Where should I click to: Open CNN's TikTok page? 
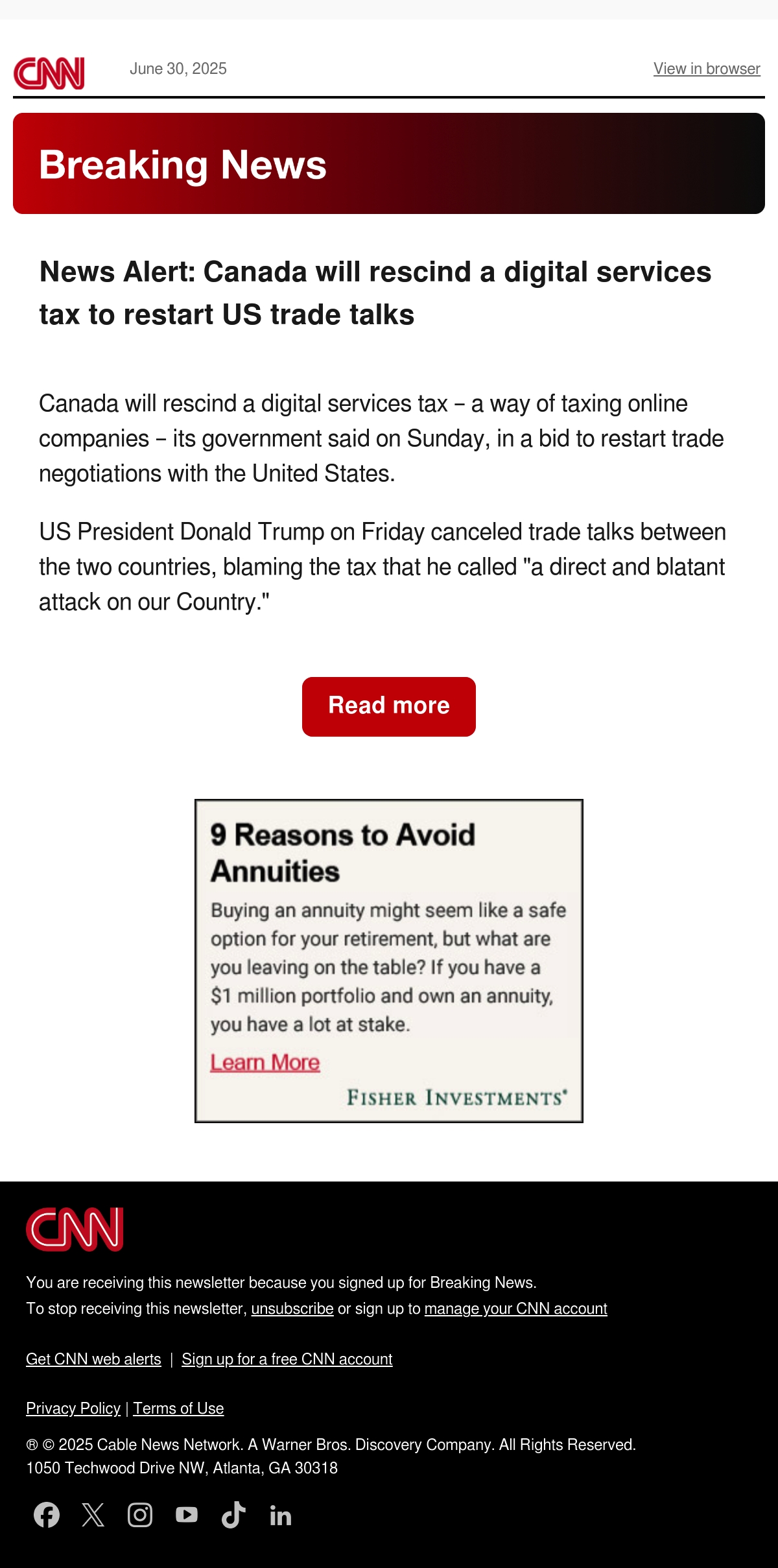[233, 1515]
